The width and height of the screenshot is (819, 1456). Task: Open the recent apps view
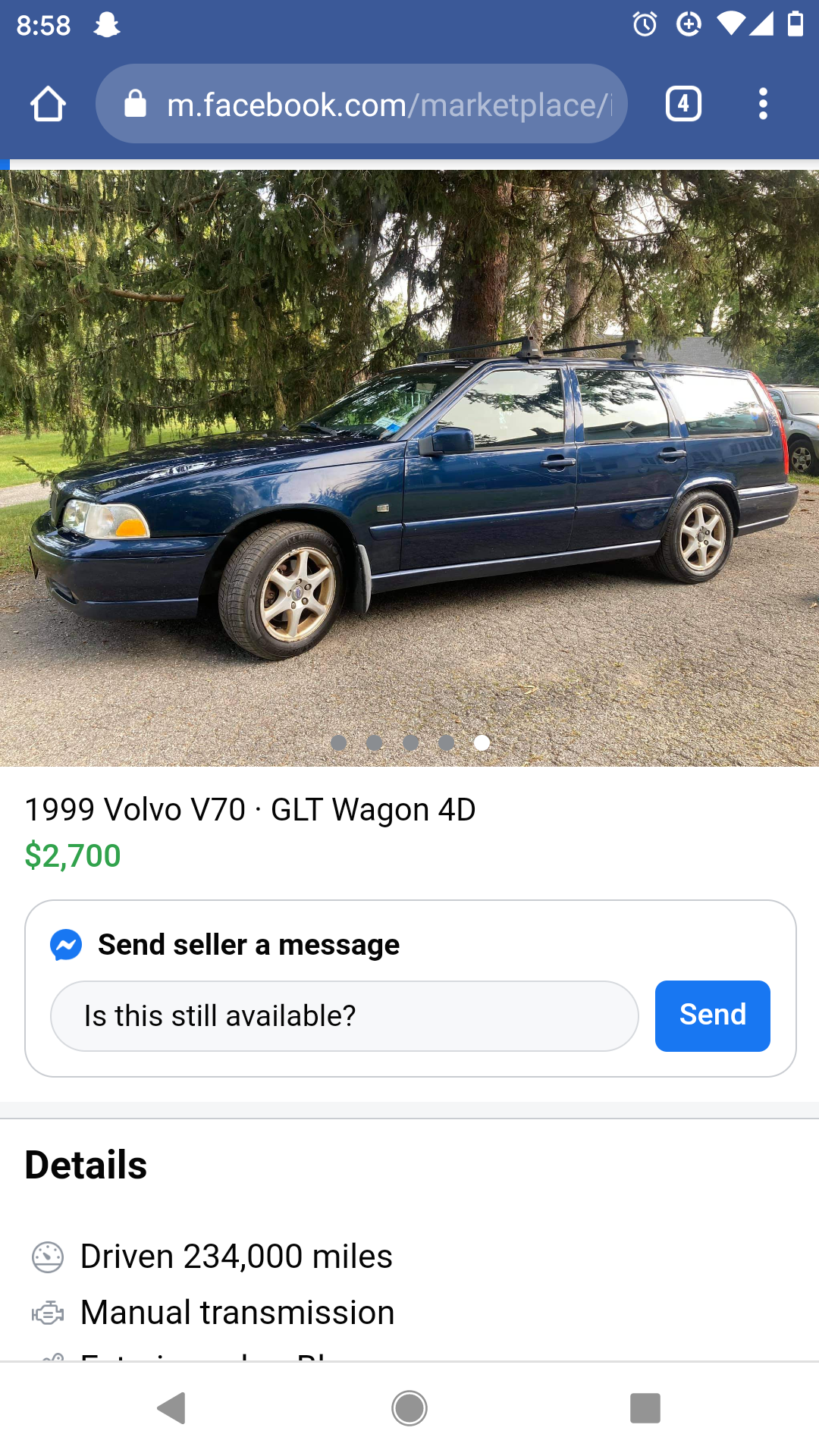645,1408
